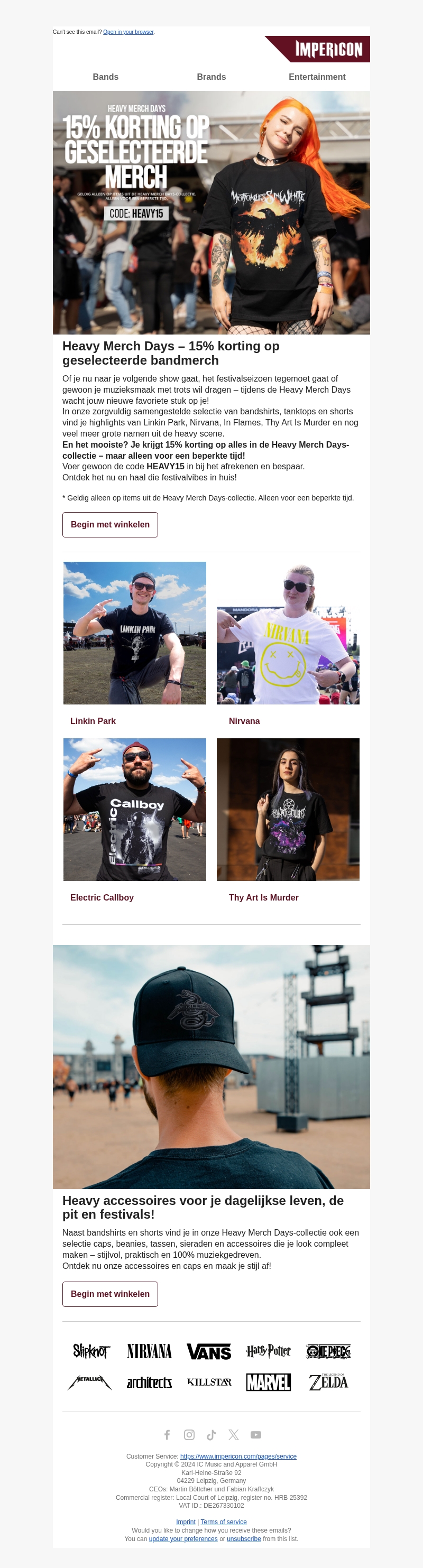Go to the Entertainment section
Screen dimensions: 423x1568
tap(317, 77)
